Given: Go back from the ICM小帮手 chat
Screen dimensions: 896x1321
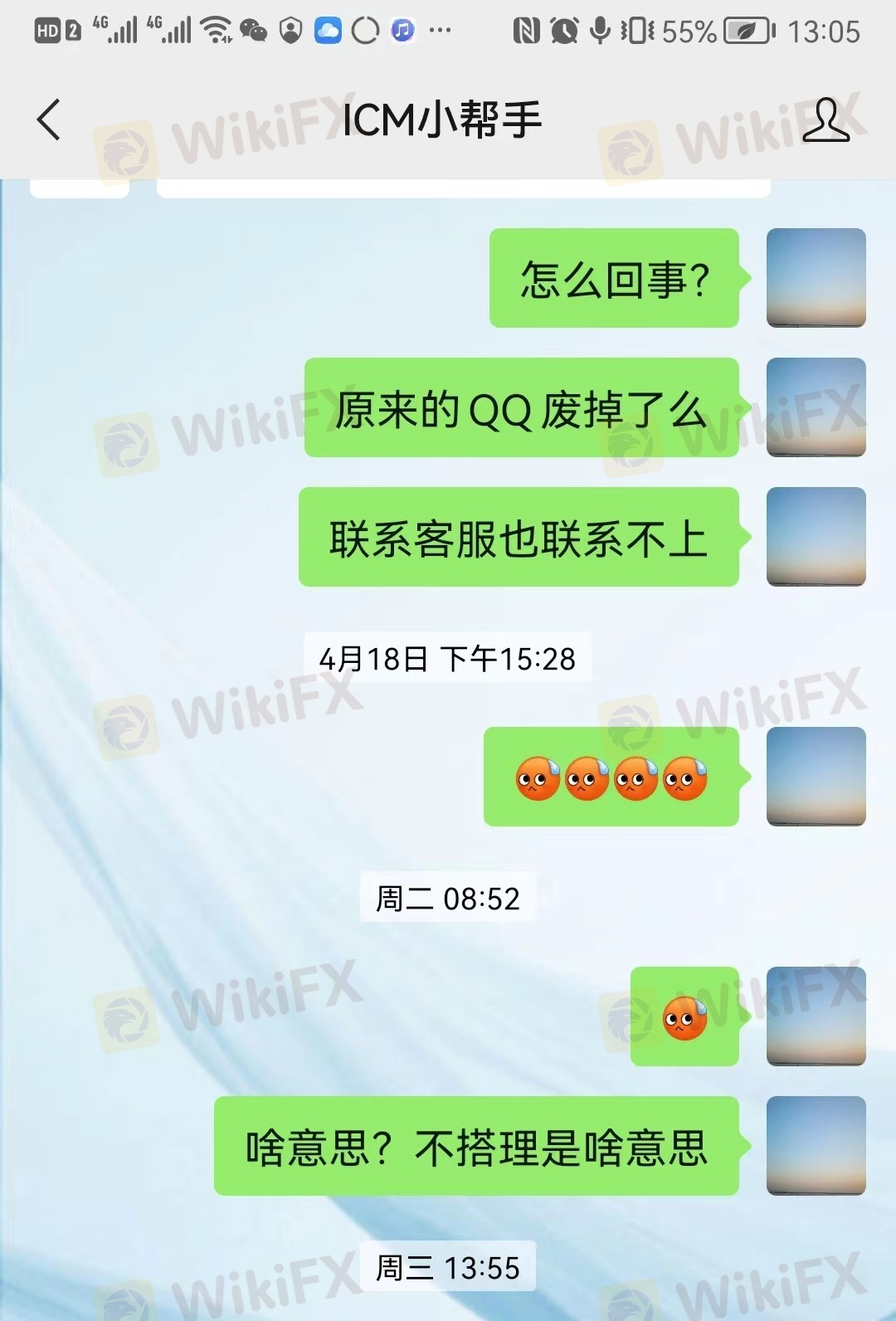Looking at the screenshot, I should pos(50,119).
